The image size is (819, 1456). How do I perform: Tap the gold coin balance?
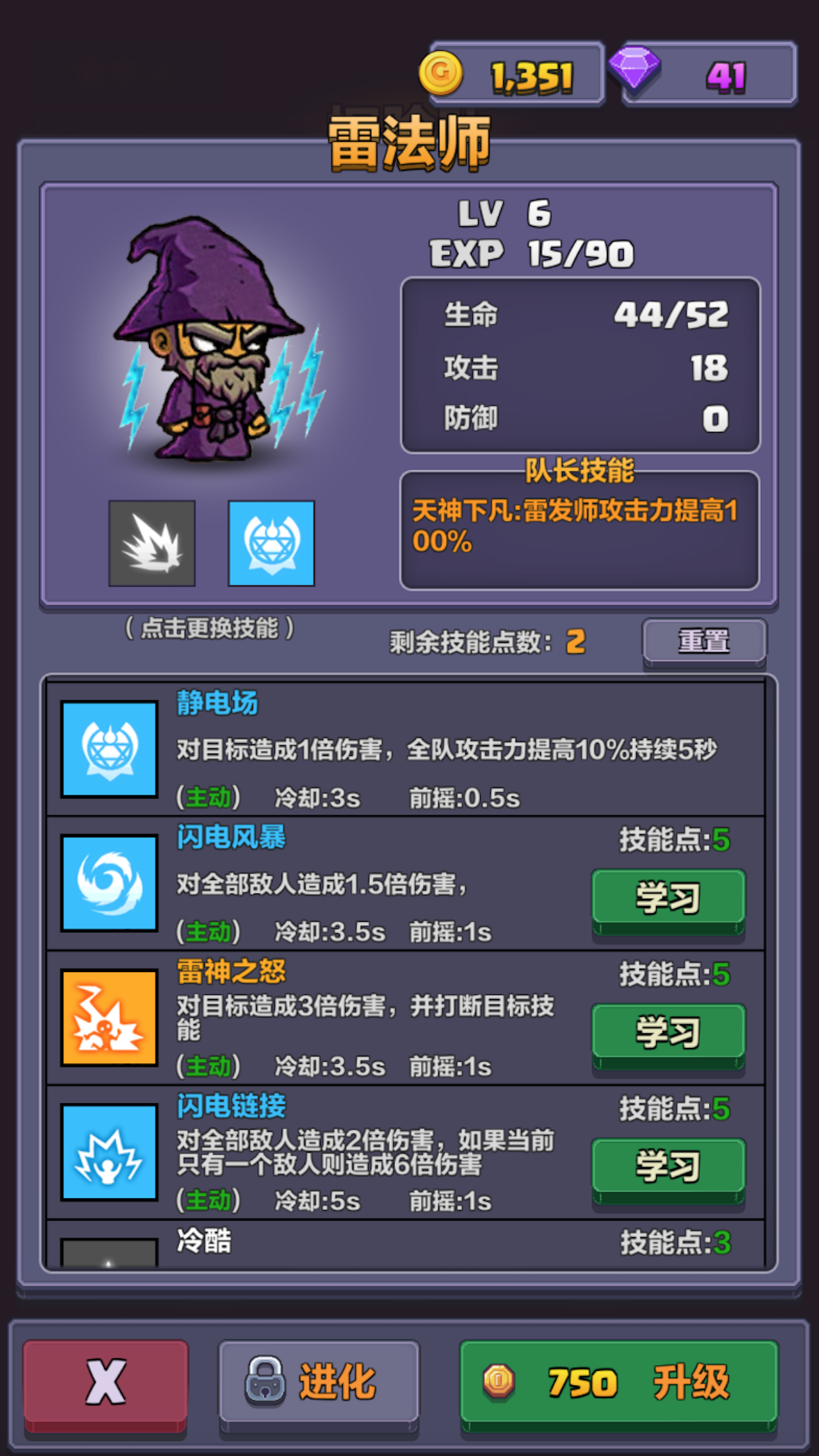point(512,75)
